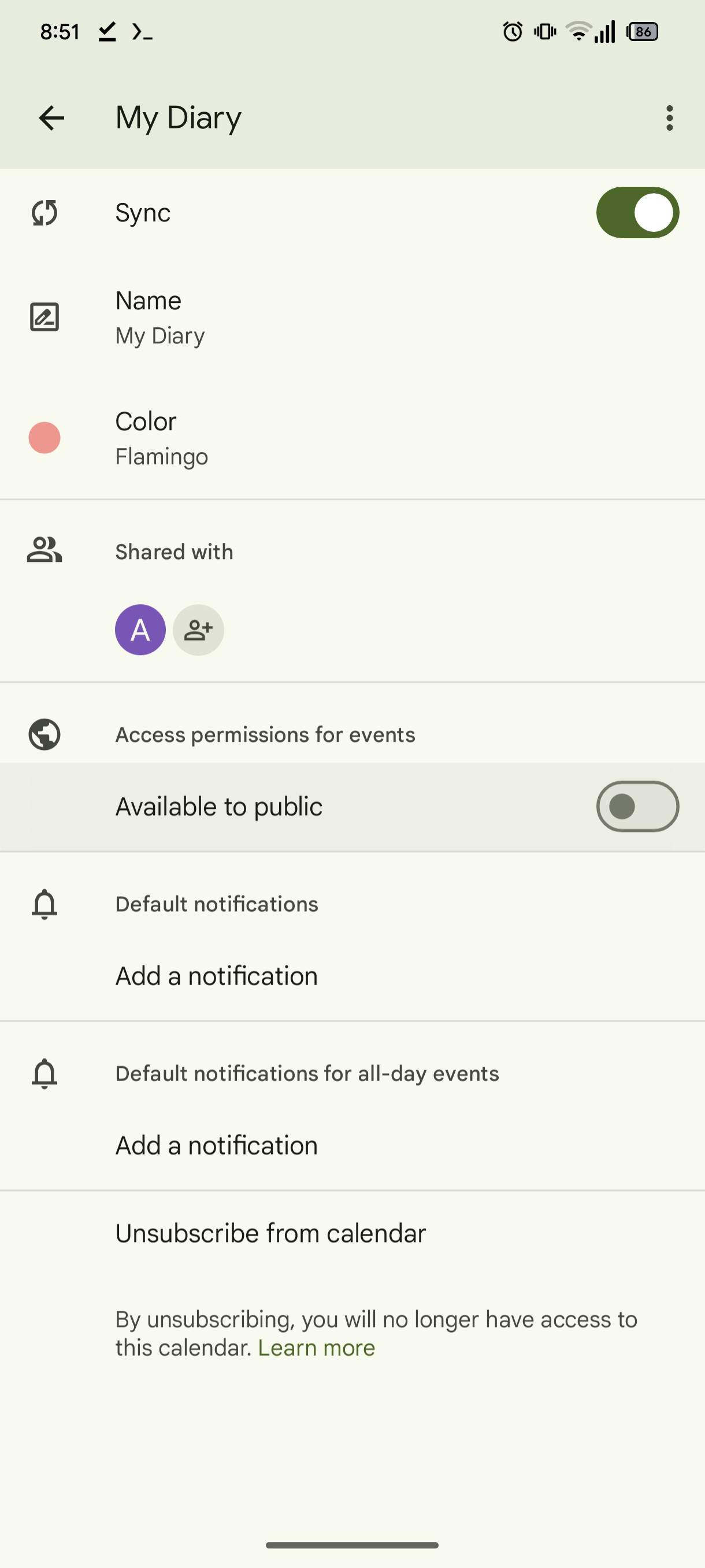Open the overflow menu
Viewport: 705px width, 1568px height.
(x=669, y=117)
